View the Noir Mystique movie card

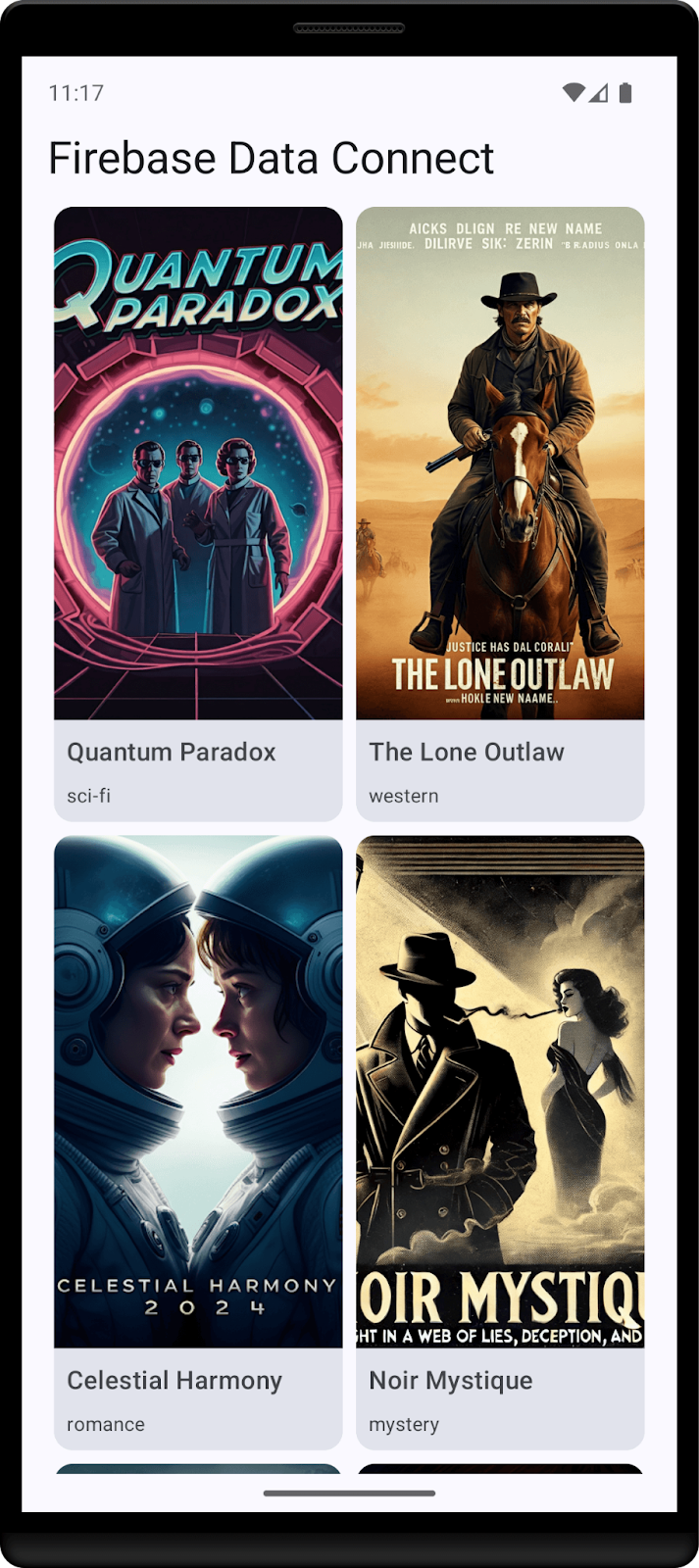[x=500, y=1142]
